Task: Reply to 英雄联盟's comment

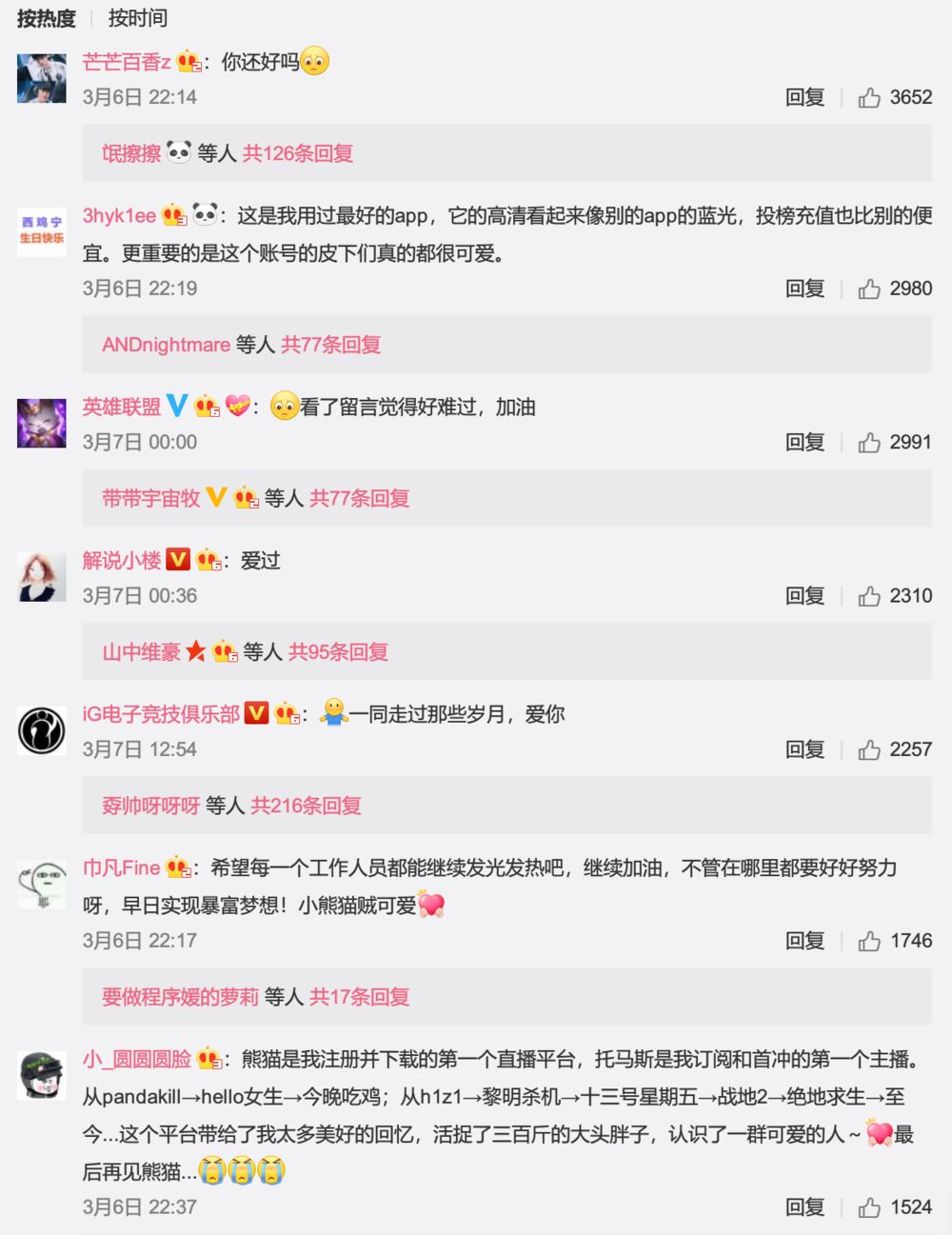Action: click(804, 442)
